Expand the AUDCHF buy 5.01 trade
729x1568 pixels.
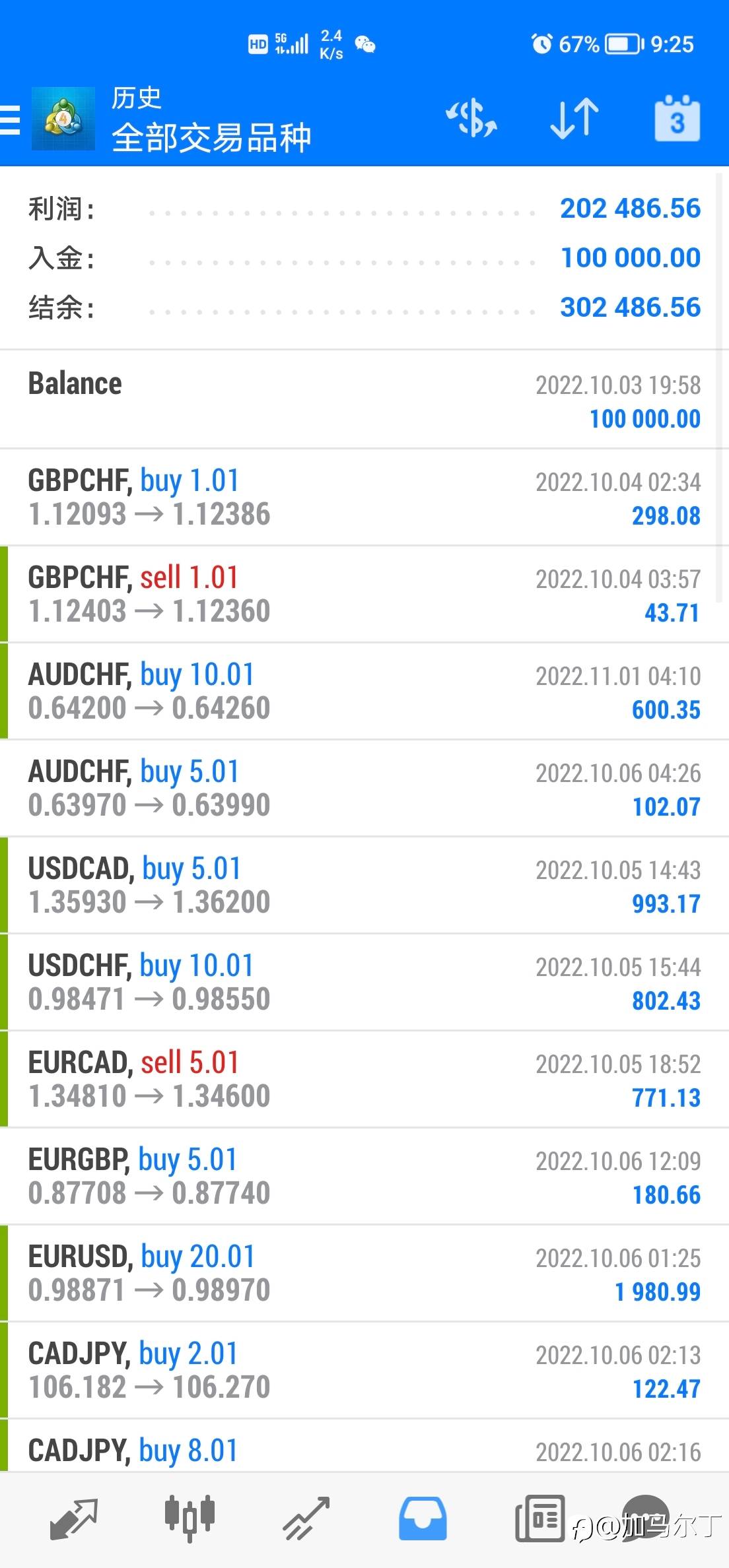(x=364, y=789)
